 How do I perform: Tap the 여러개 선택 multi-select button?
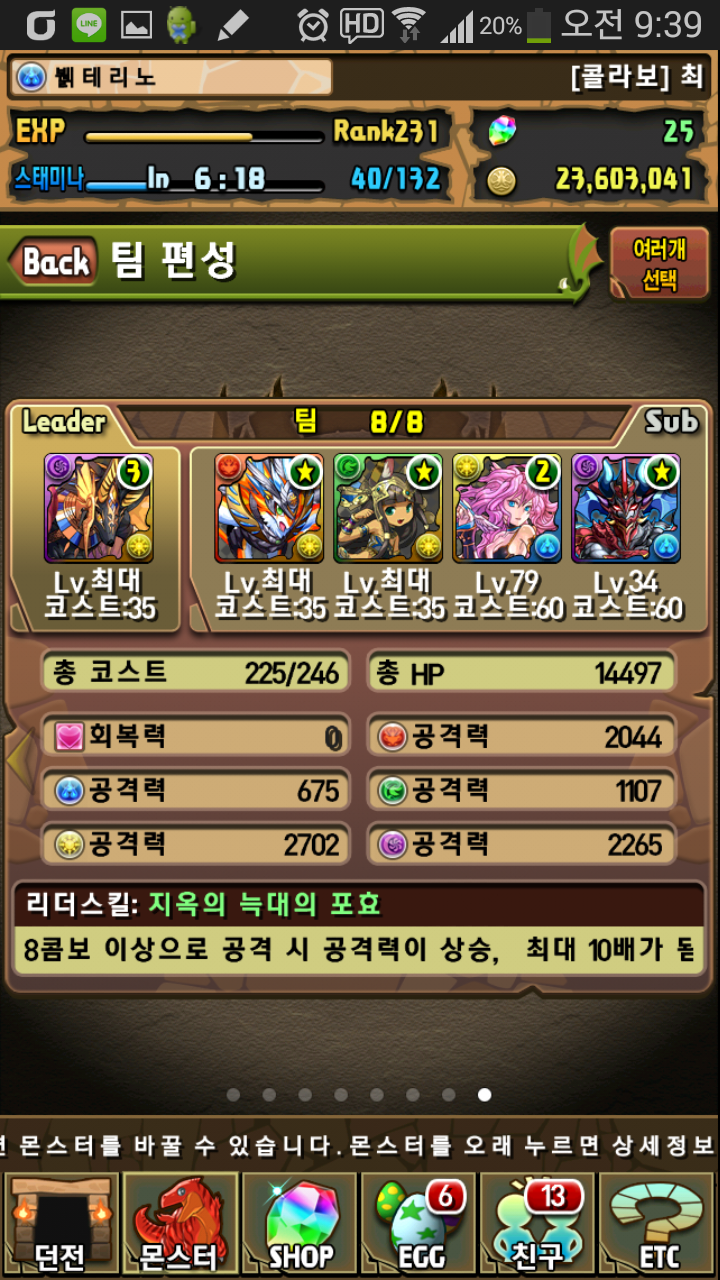(x=659, y=263)
